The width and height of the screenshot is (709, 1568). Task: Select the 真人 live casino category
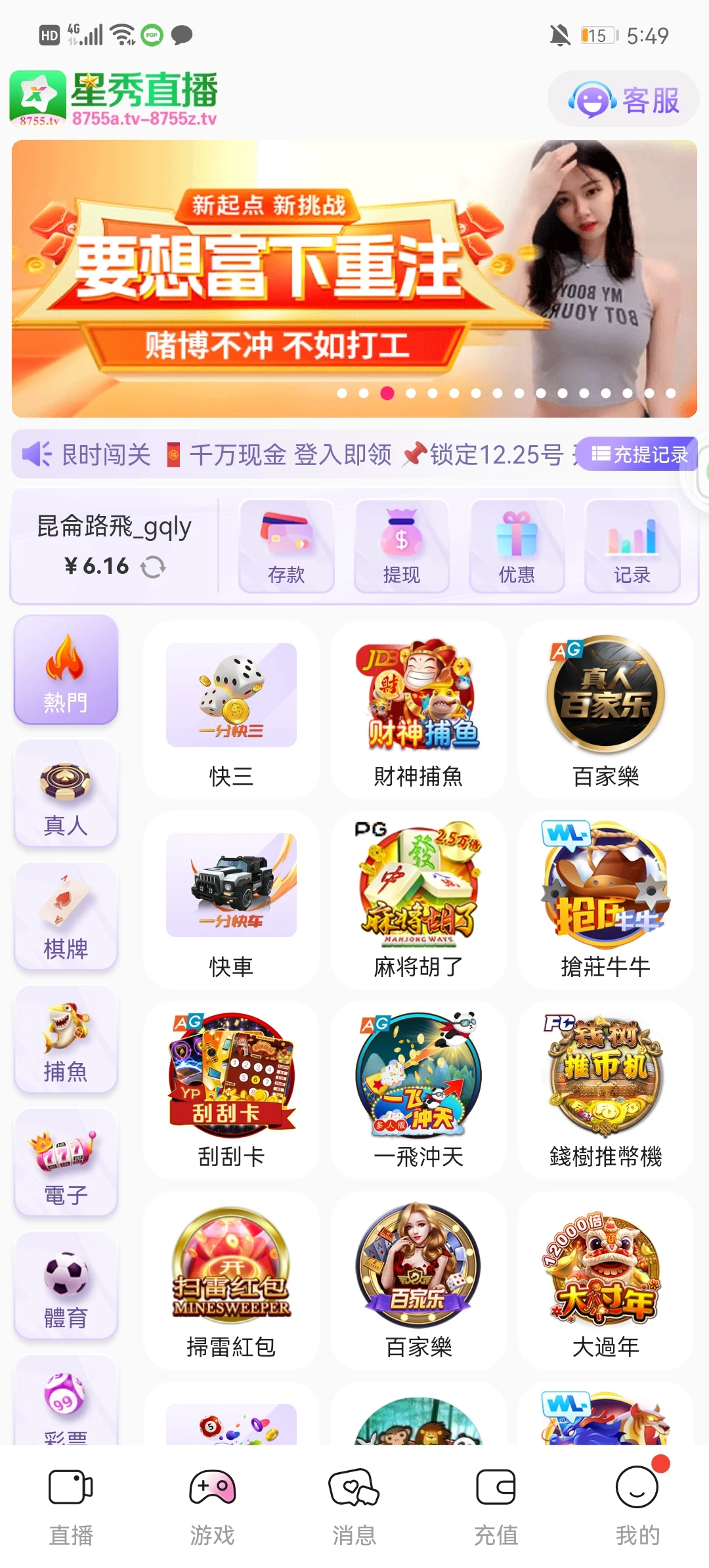click(66, 794)
